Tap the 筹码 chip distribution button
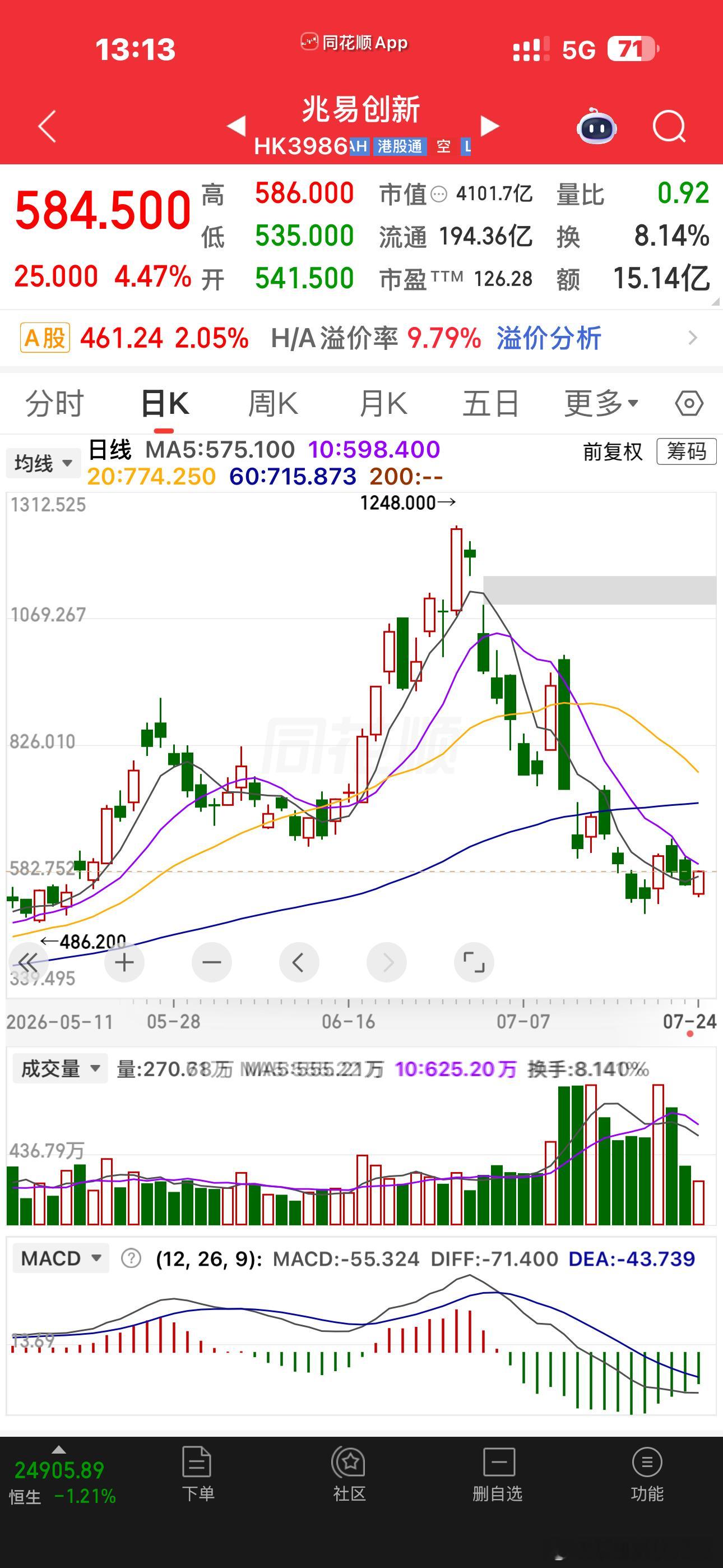723x1568 pixels. [x=687, y=451]
